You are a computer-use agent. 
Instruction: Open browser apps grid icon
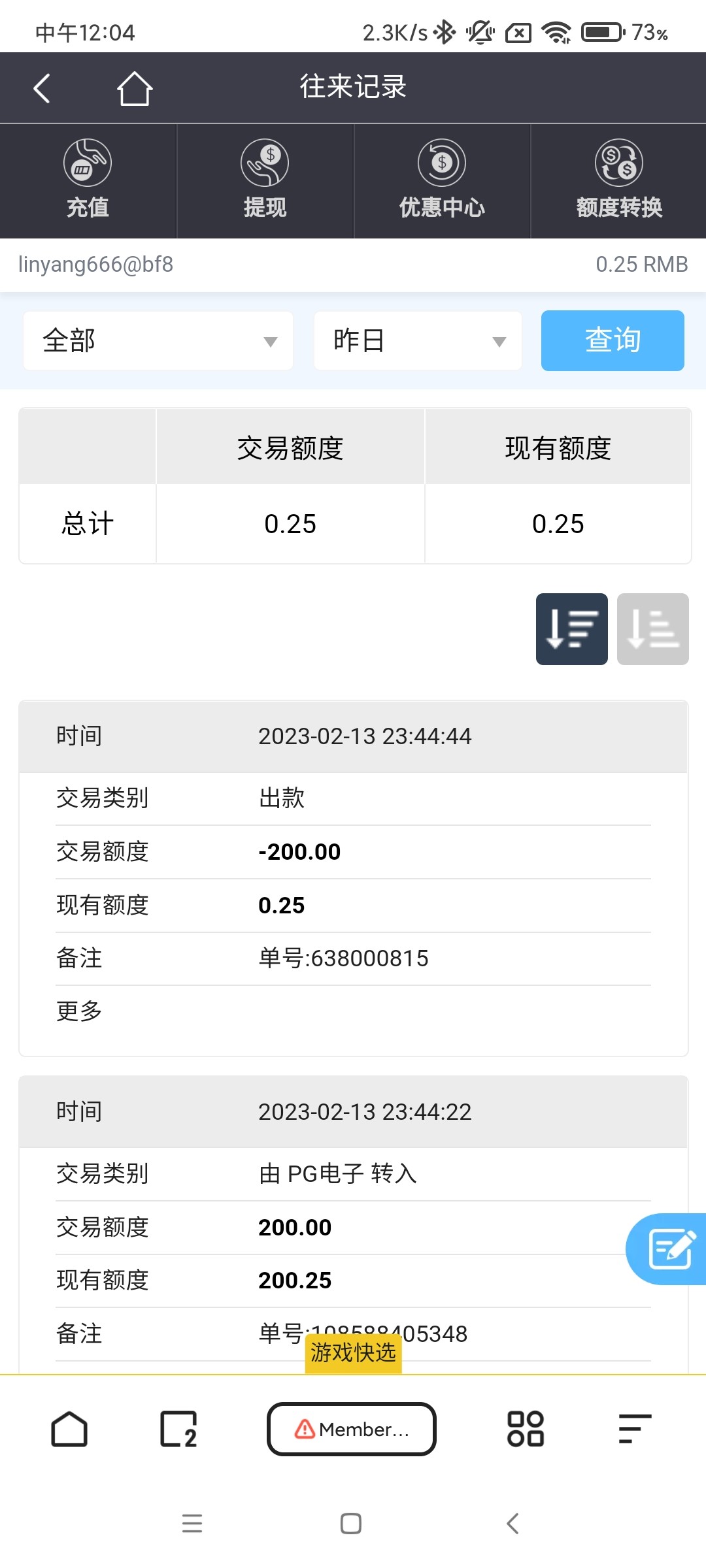pyautogui.click(x=525, y=1429)
